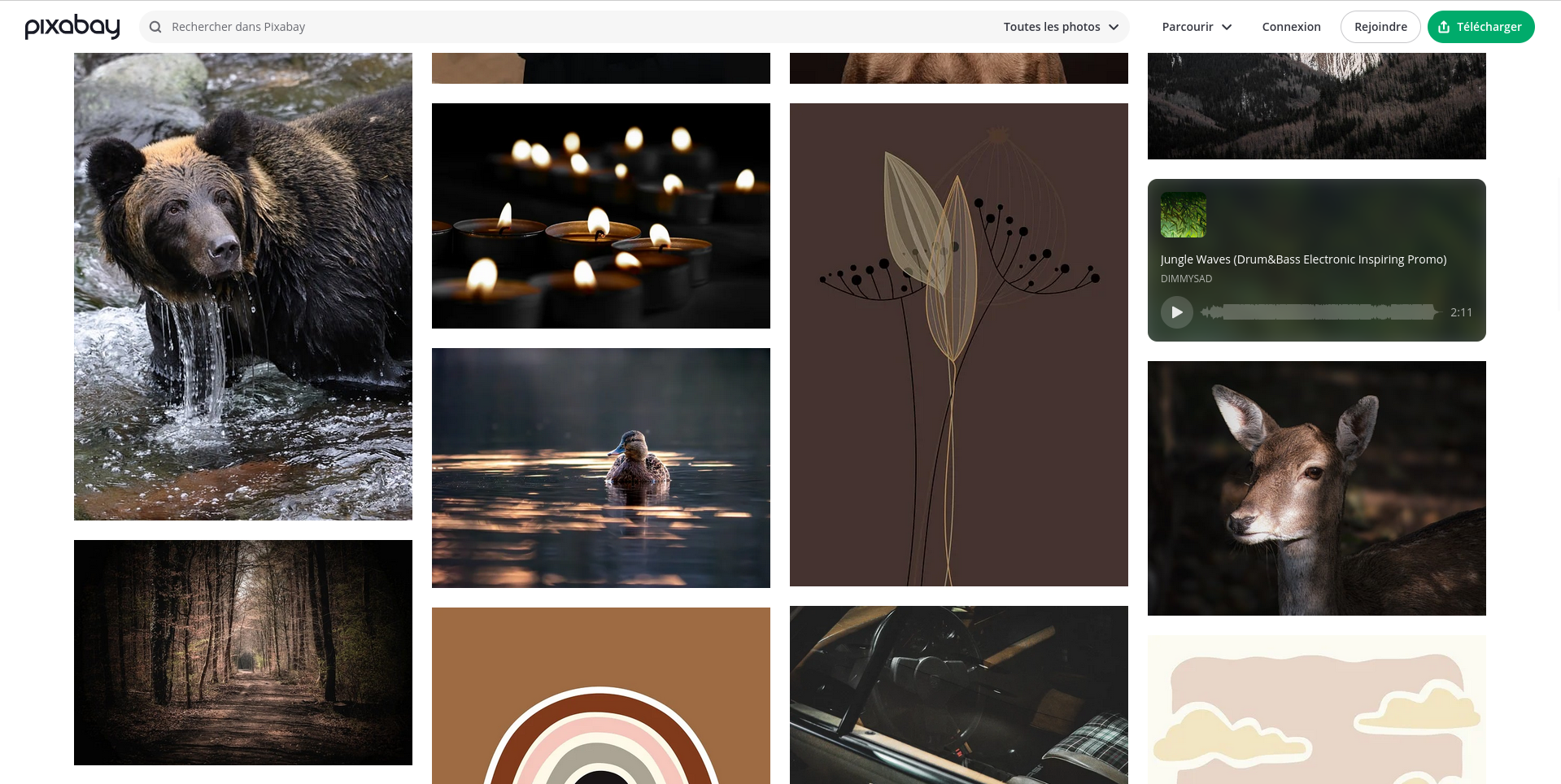
Task: Open the vintage car interior photo
Action: [958, 695]
